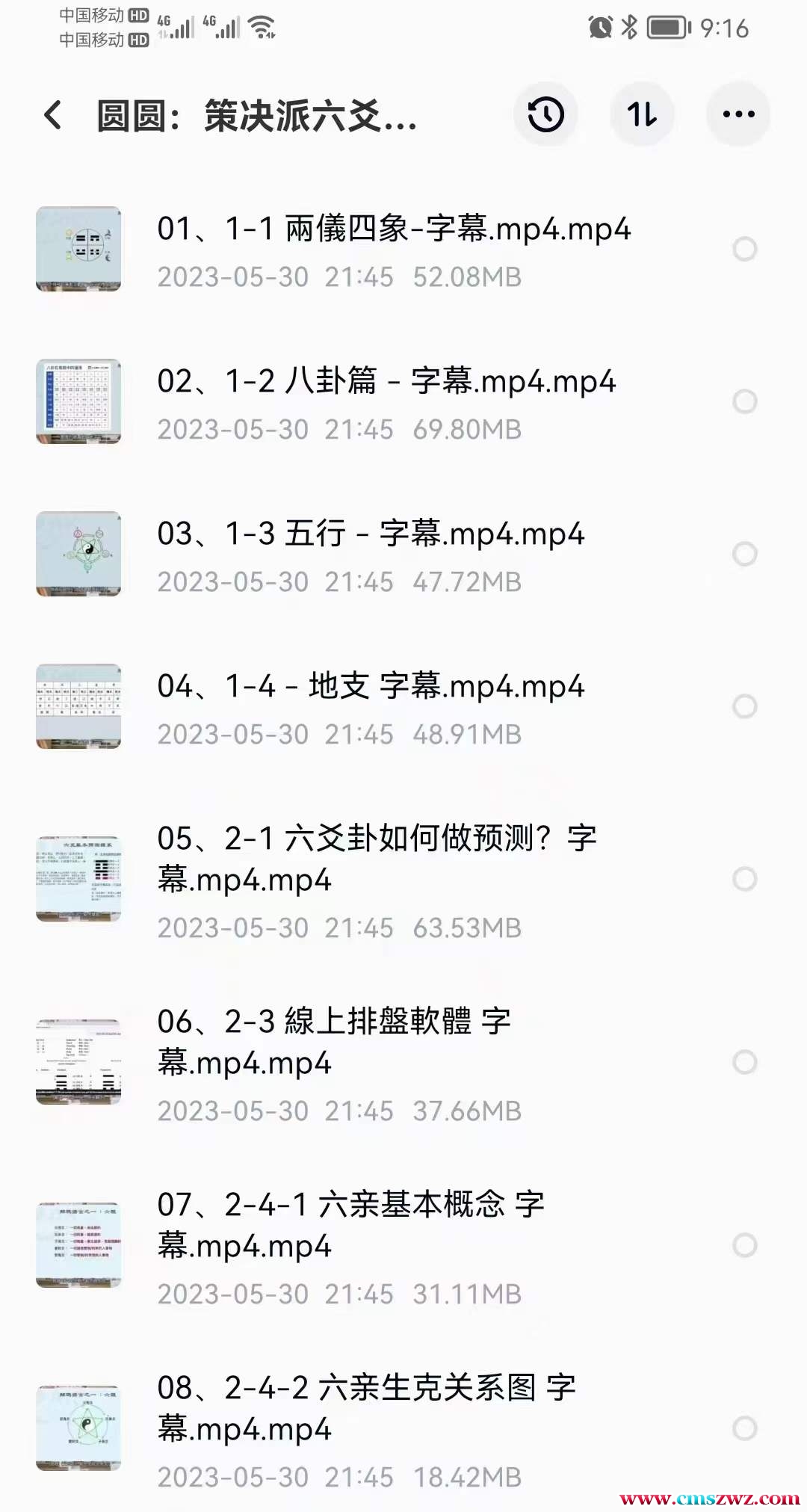
Task: Tick the circle for 03 五行 file
Action: tap(744, 554)
